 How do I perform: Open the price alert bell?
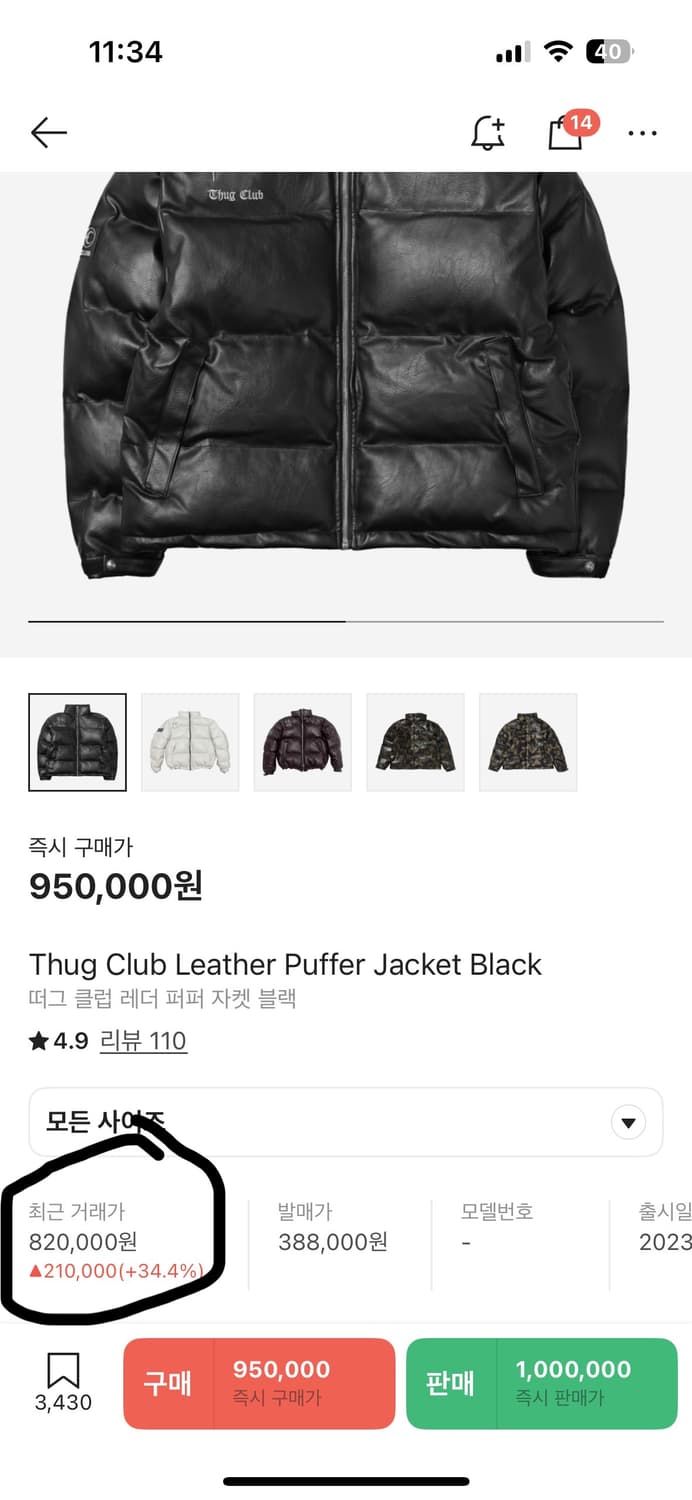(x=488, y=132)
